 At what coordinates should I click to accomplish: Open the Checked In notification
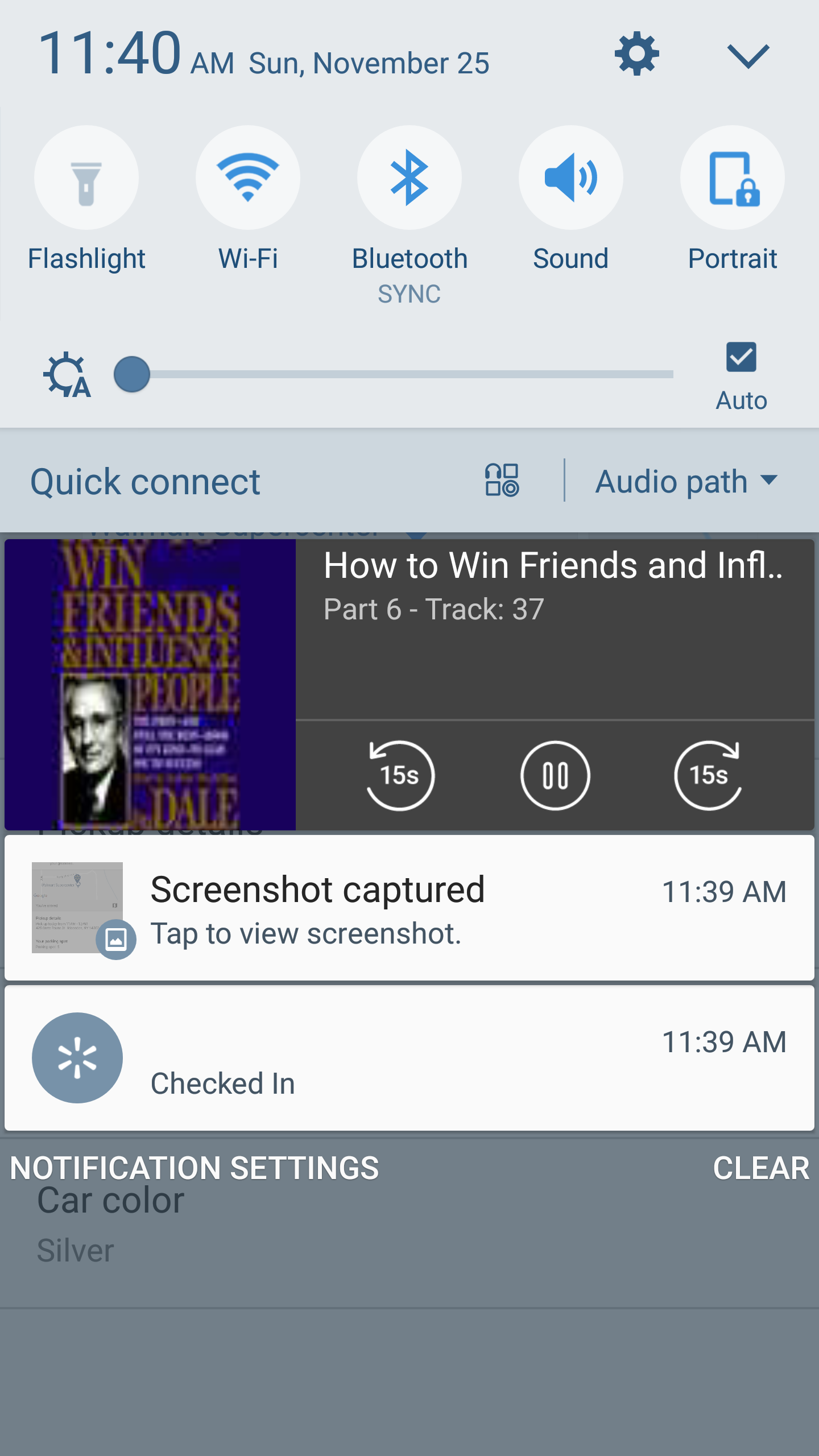click(x=409, y=1058)
